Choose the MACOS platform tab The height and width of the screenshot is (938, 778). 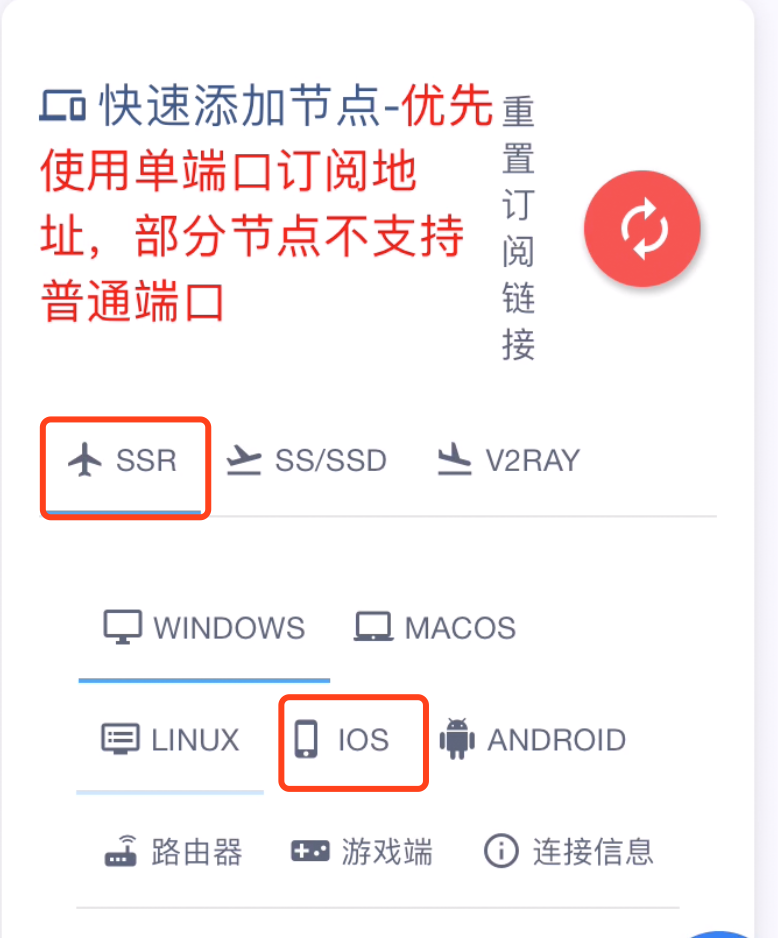[435, 628]
